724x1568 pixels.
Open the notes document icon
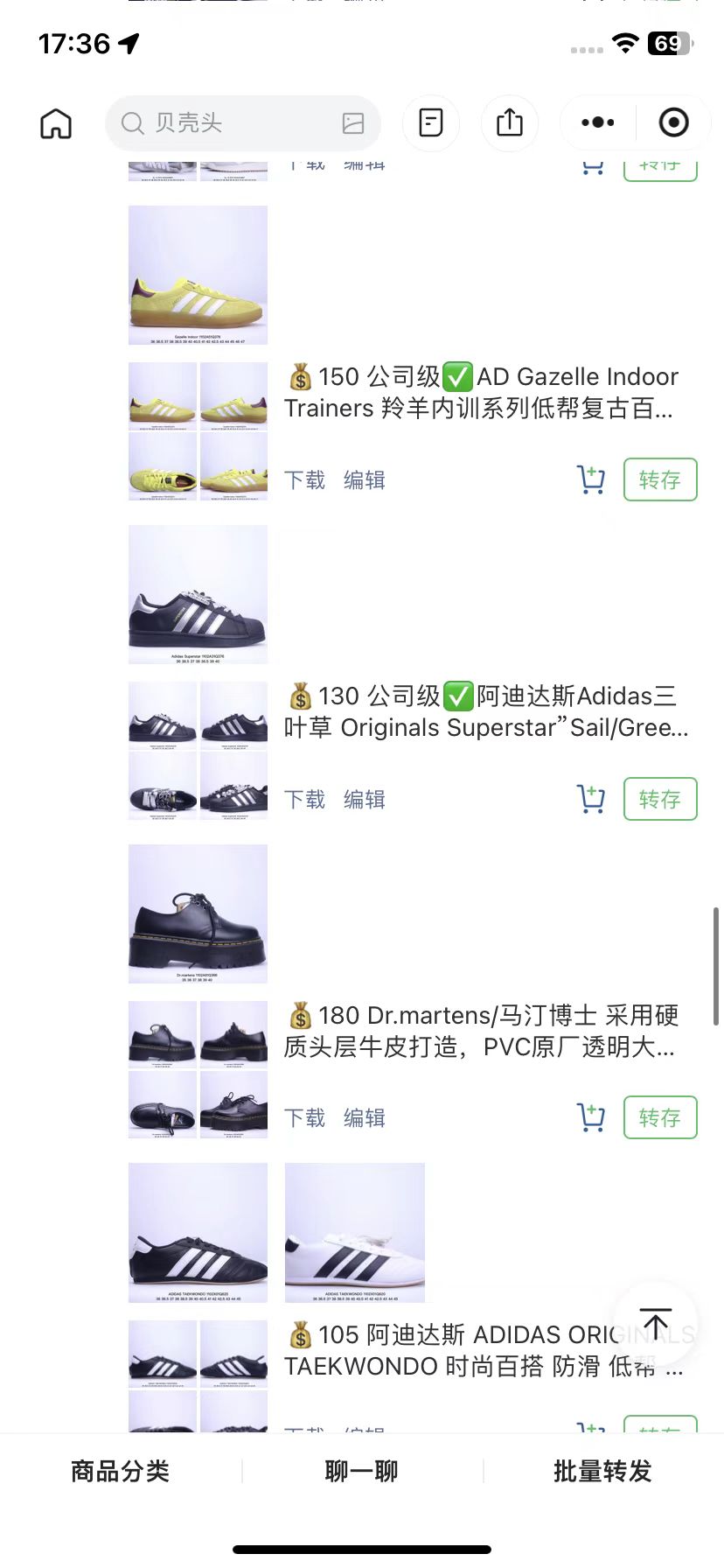431,122
